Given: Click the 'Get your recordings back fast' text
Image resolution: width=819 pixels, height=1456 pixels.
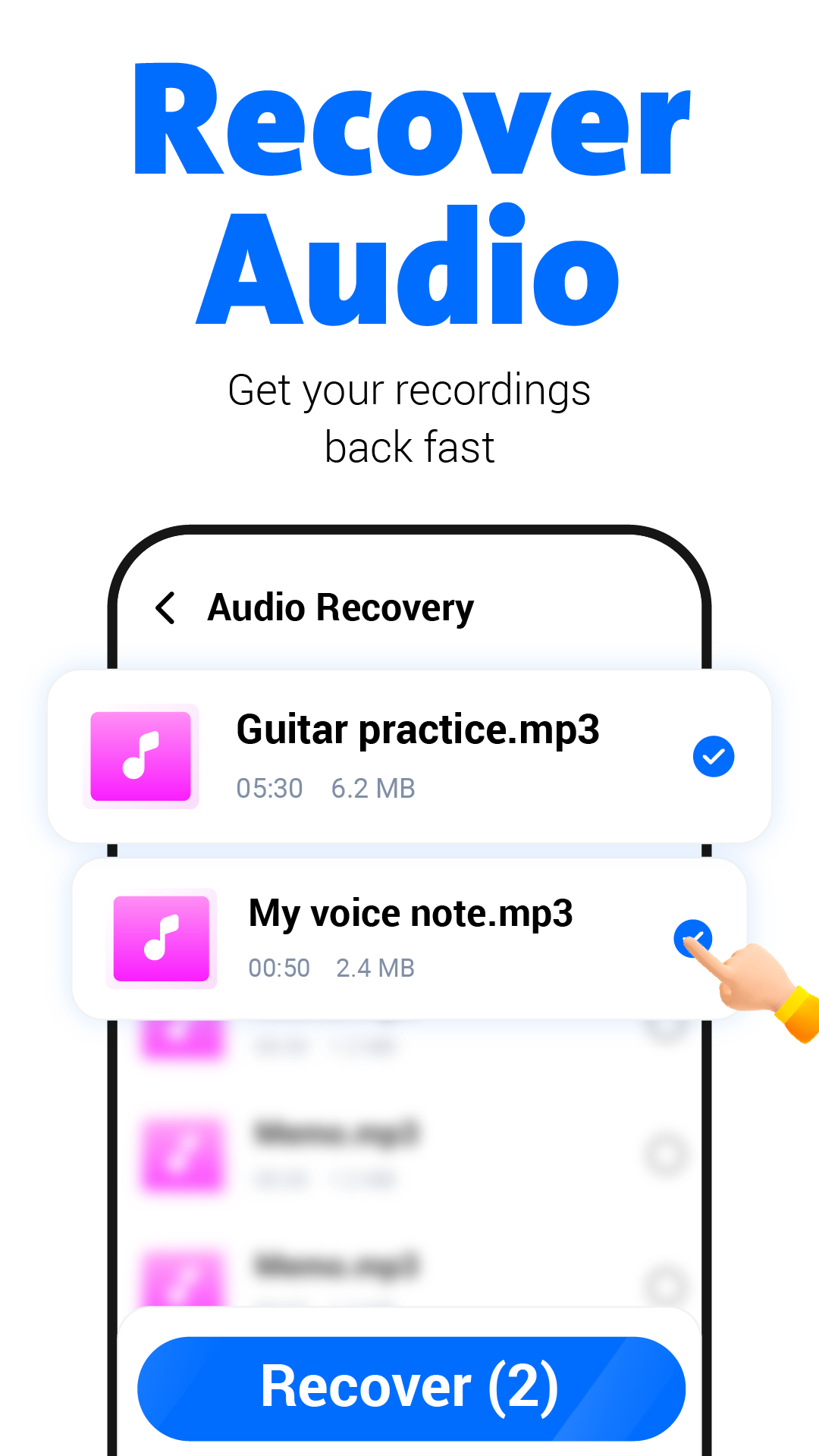Looking at the screenshot, I should (x=409, y=417).
